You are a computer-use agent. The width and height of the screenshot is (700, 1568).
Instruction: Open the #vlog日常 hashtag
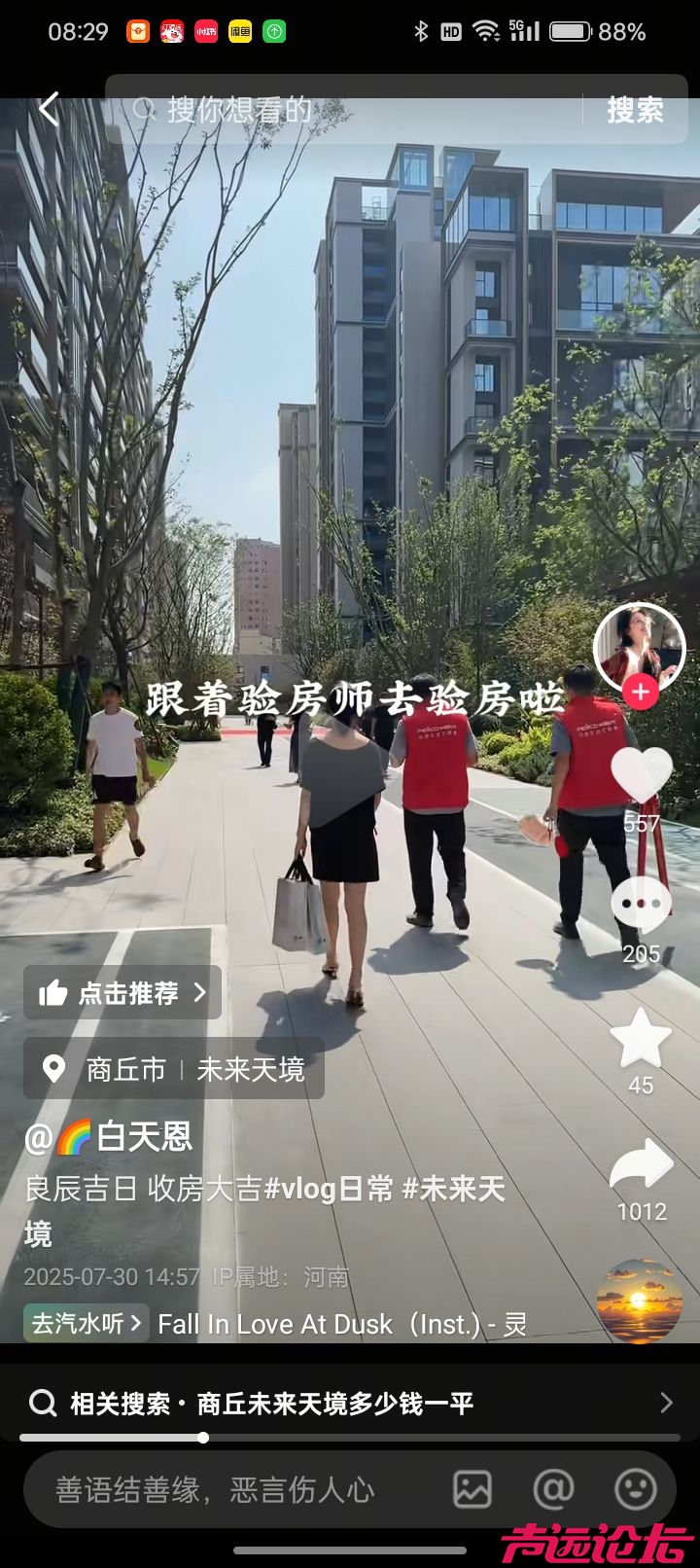[x=329, y=1188]
